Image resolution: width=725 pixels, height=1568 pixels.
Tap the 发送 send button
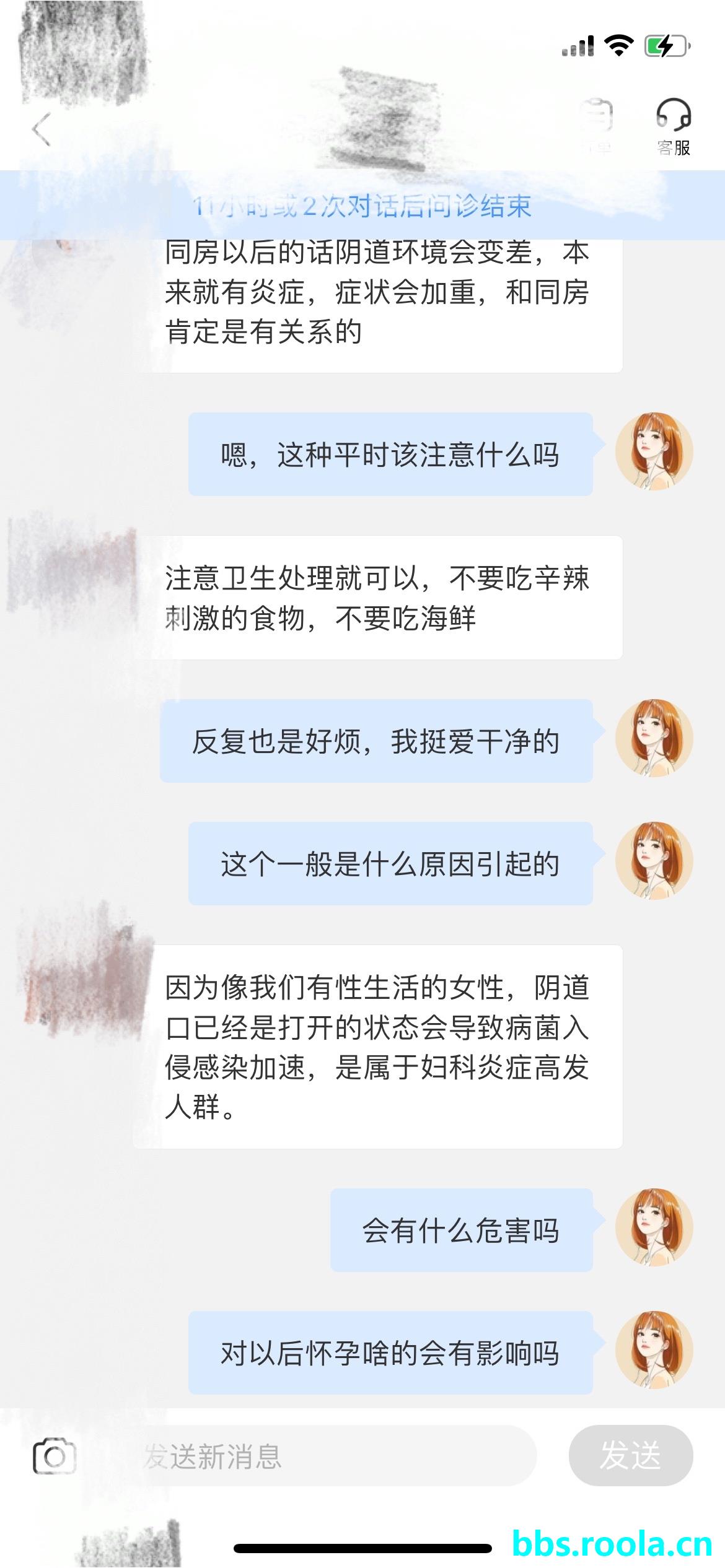click(630, 1456)
